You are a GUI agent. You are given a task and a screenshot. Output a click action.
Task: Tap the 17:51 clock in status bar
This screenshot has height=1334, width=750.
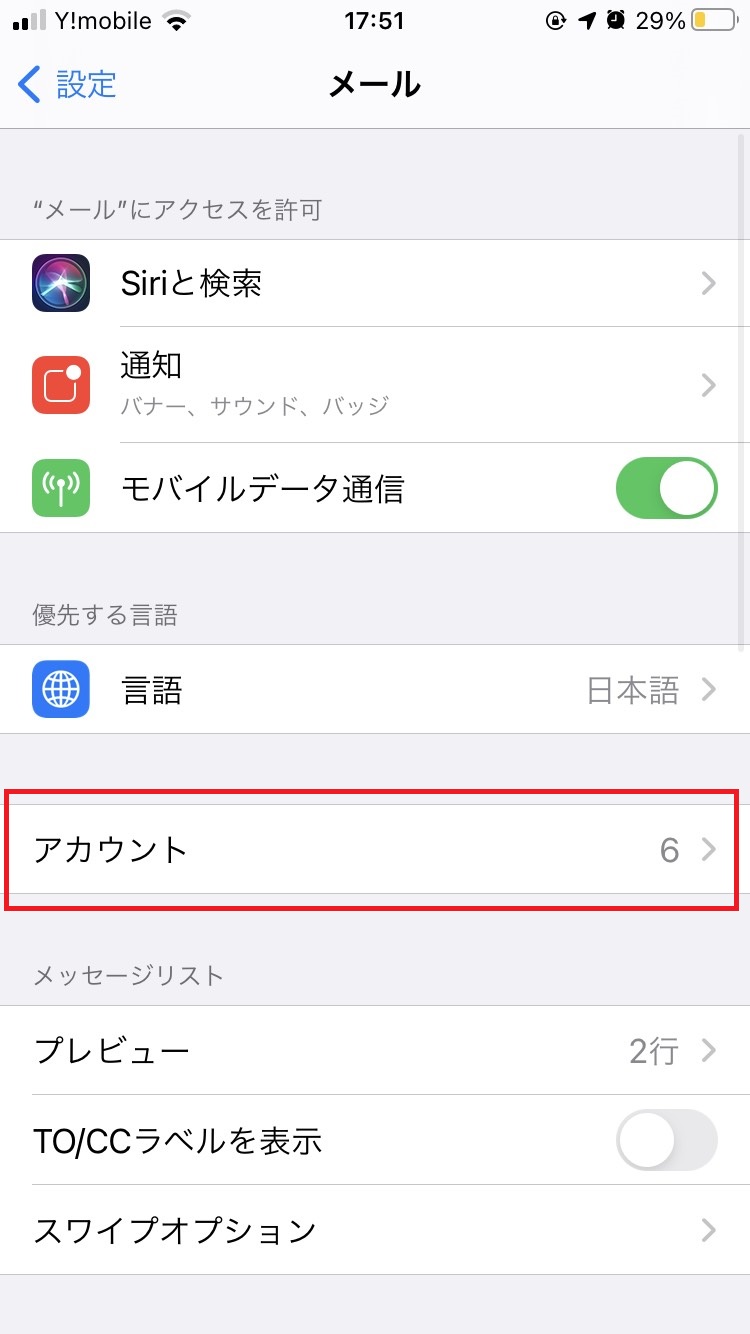(x=374, y=21)
